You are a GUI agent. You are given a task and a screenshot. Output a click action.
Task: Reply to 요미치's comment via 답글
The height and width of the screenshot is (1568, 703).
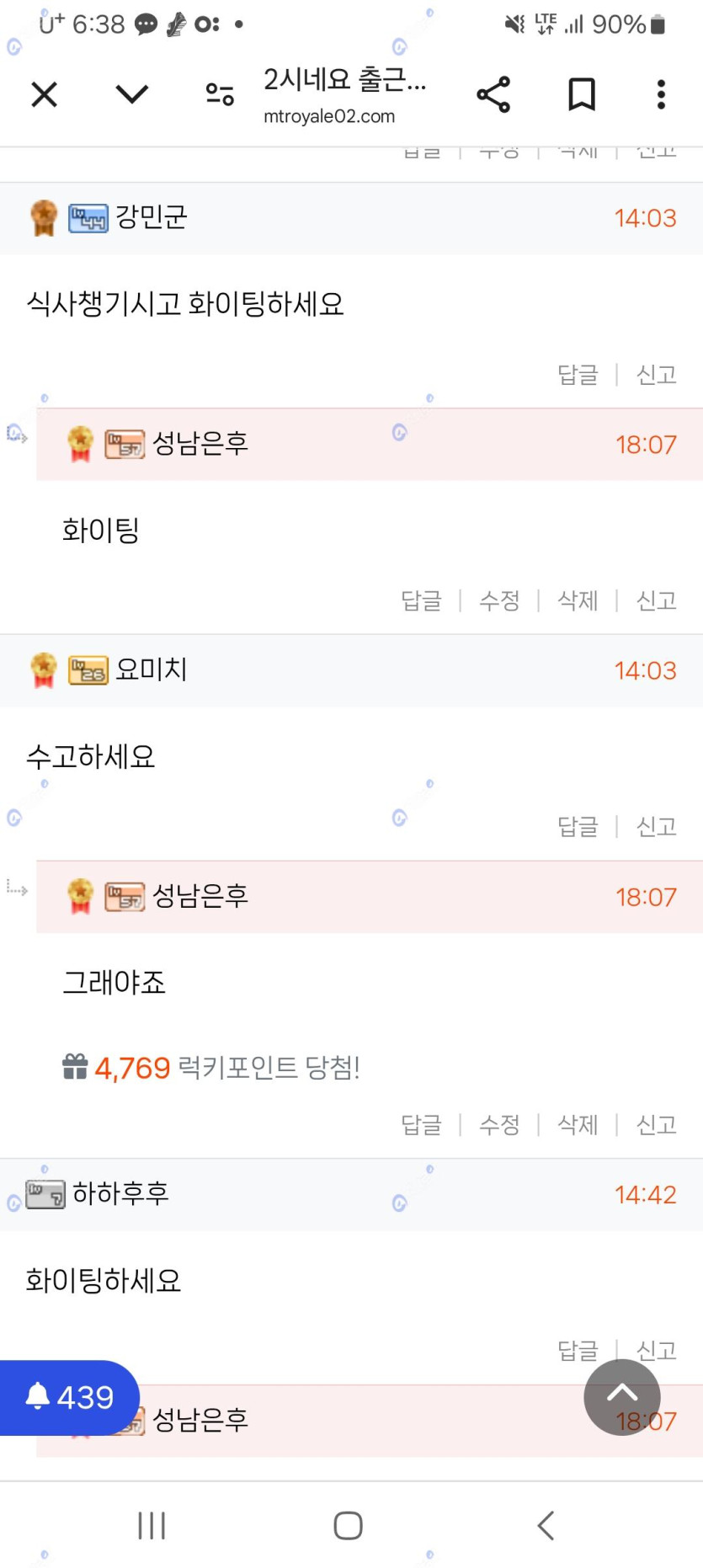tap(578, 827)
